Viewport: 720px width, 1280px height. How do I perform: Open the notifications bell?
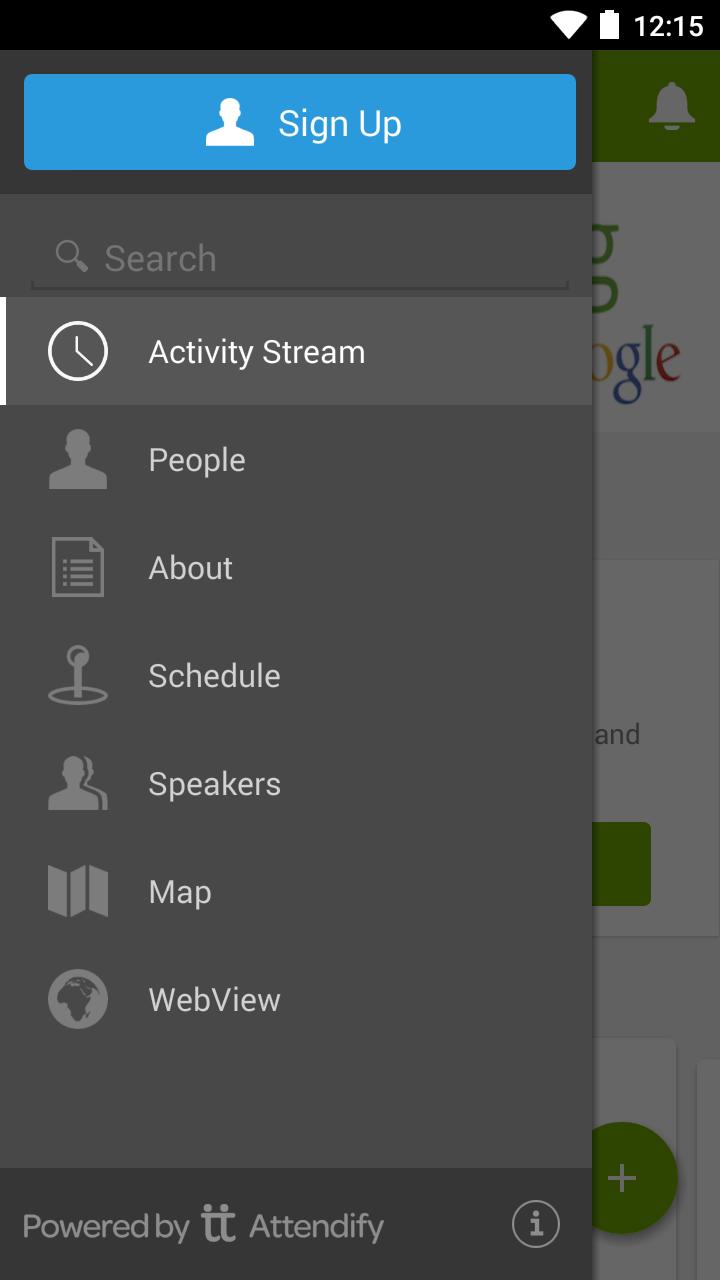(x=671, y=106)
